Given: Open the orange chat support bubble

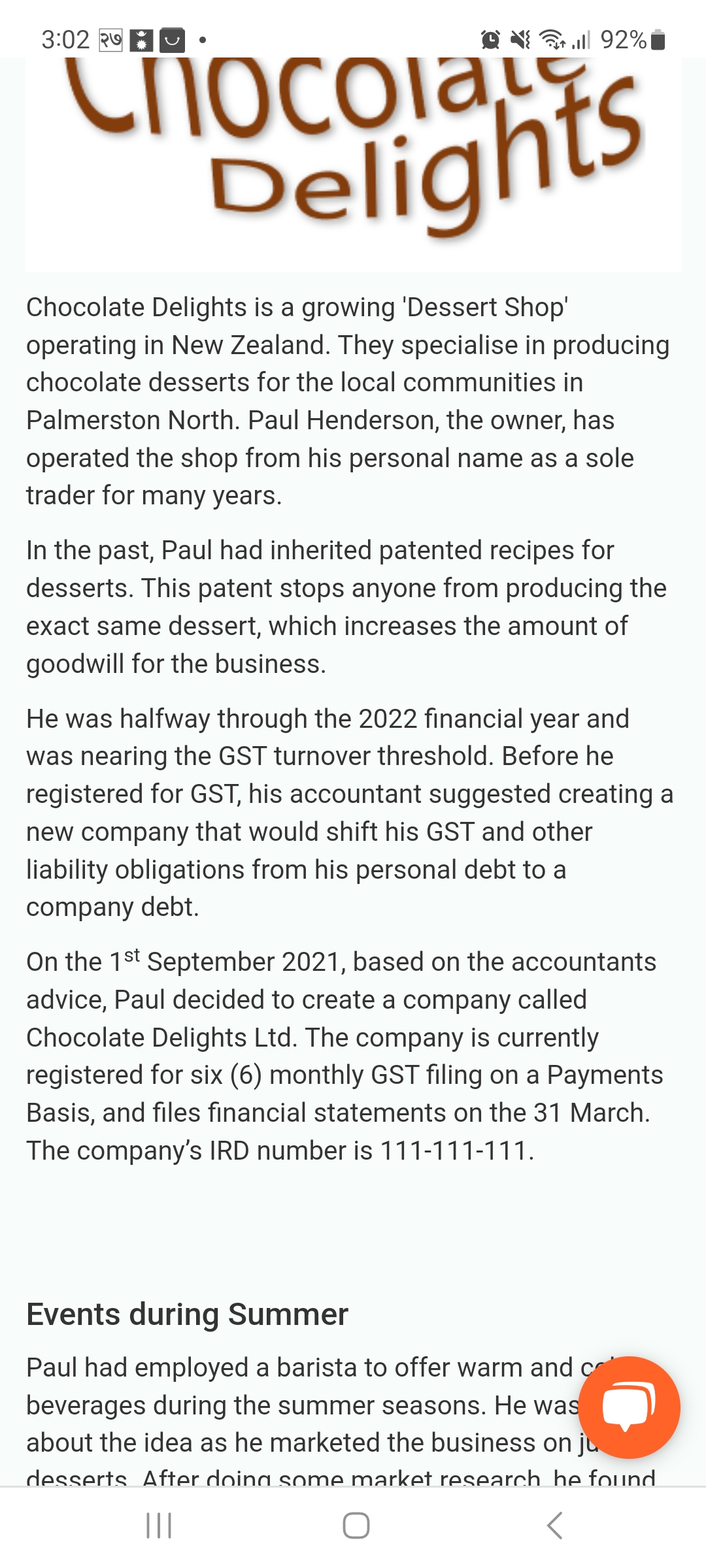Looking at the screenshot, I should tap(629, 1407).
